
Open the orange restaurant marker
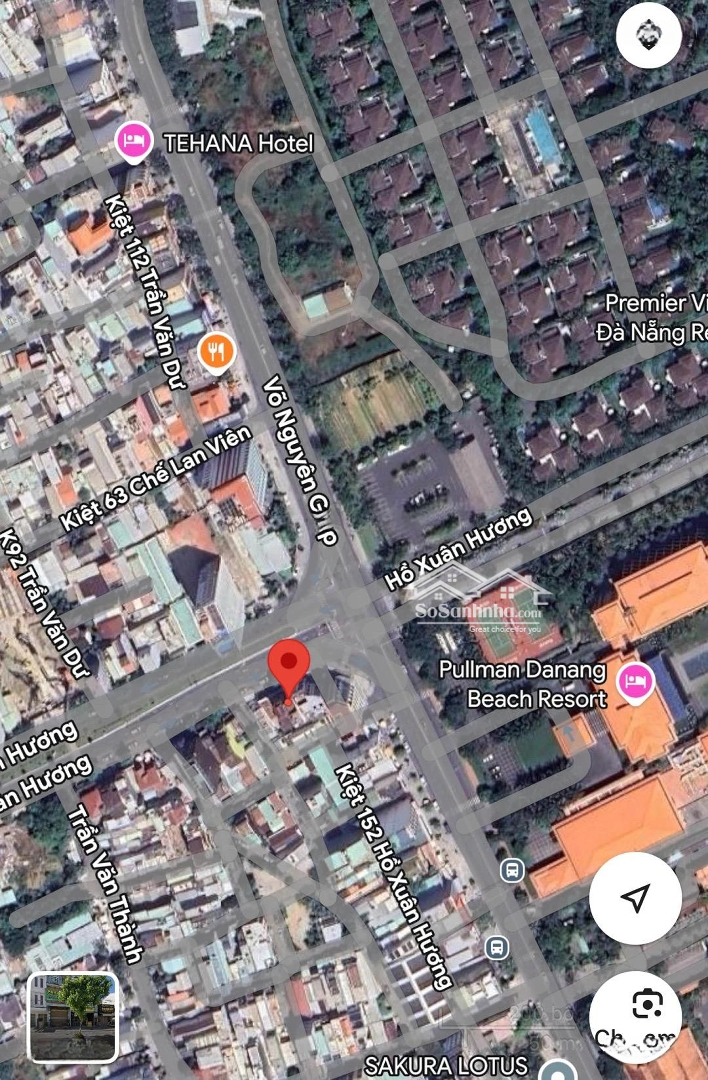click(216, 351)
